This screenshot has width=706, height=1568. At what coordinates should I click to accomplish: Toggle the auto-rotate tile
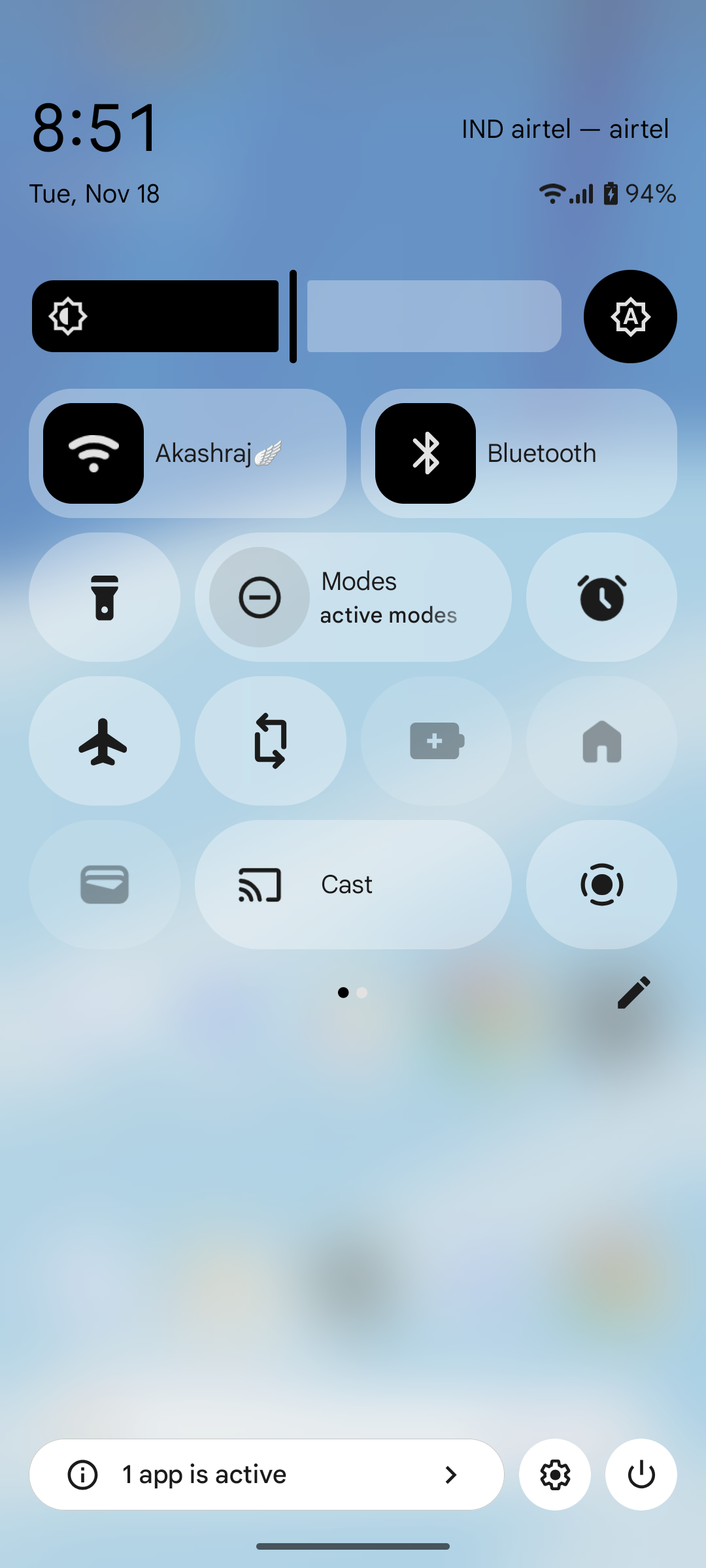(x=271, y=741)
